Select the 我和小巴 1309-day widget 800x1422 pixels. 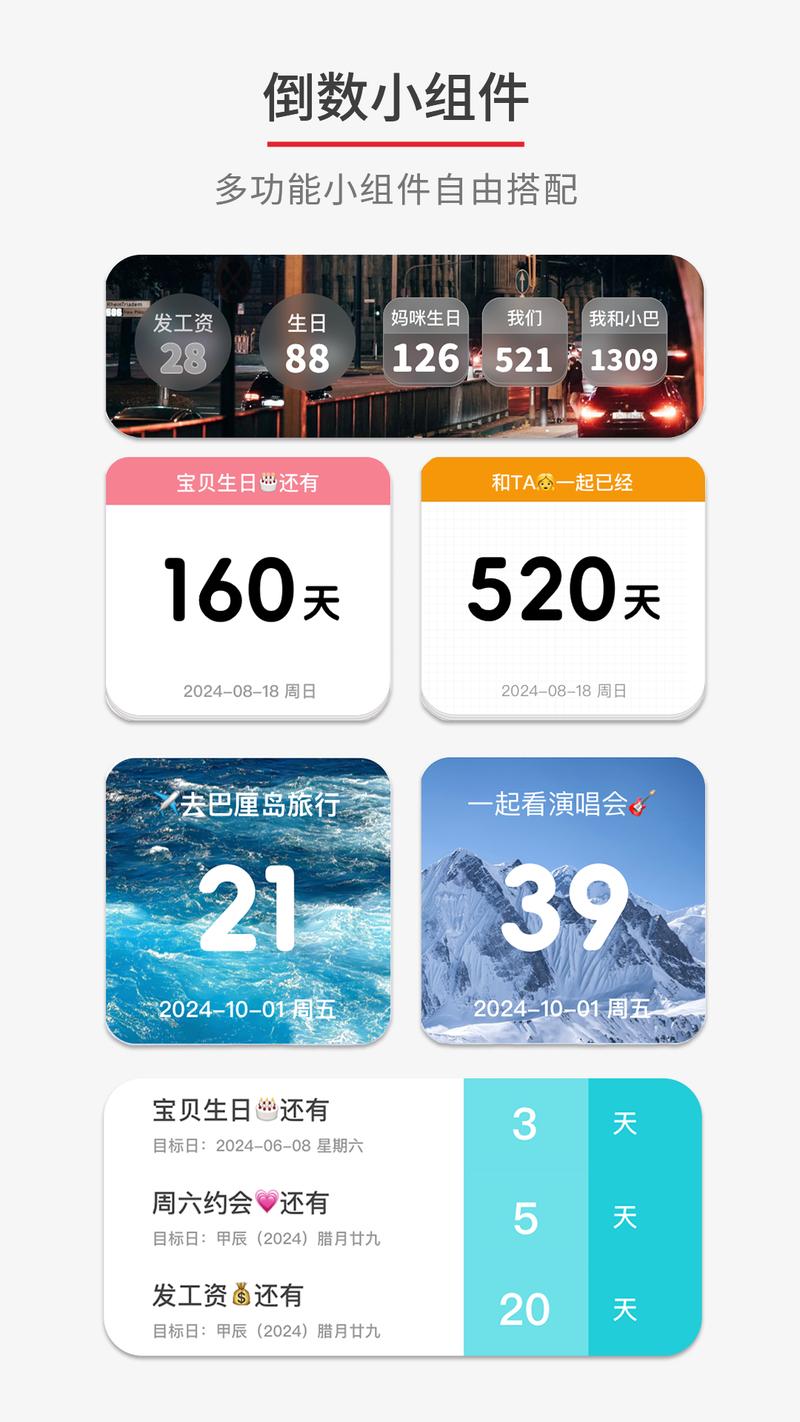[623, 342]
